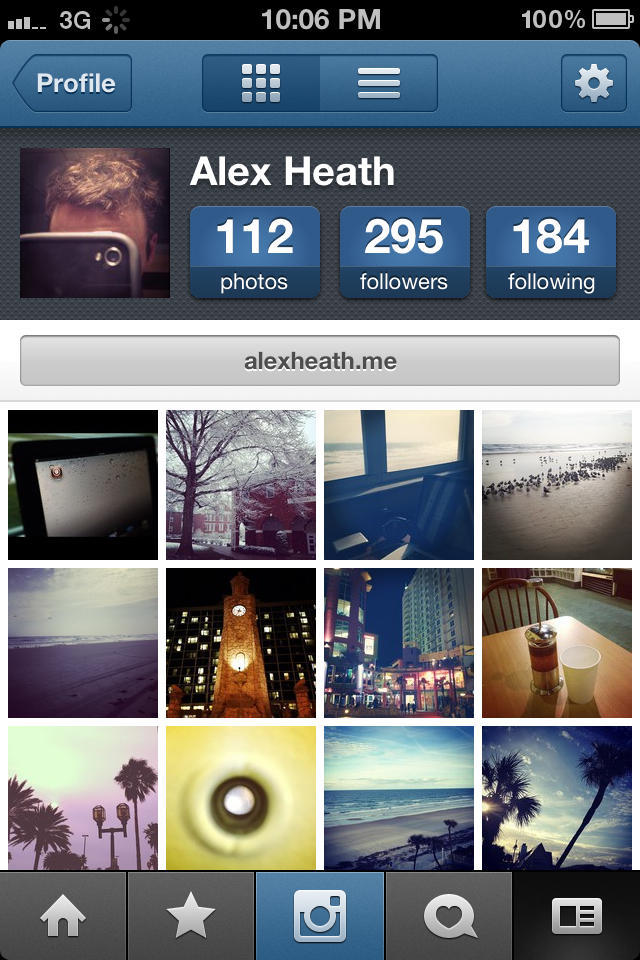
Task: Tap the camera tab
Action: click(320, 916)
